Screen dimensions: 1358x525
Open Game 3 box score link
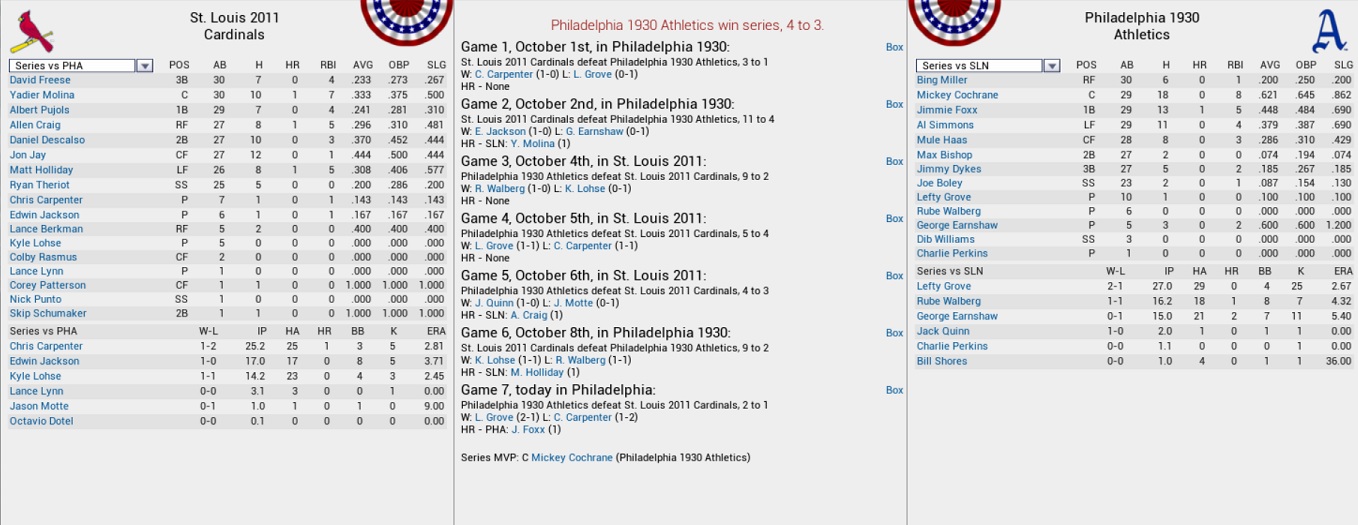click(894, 161)
